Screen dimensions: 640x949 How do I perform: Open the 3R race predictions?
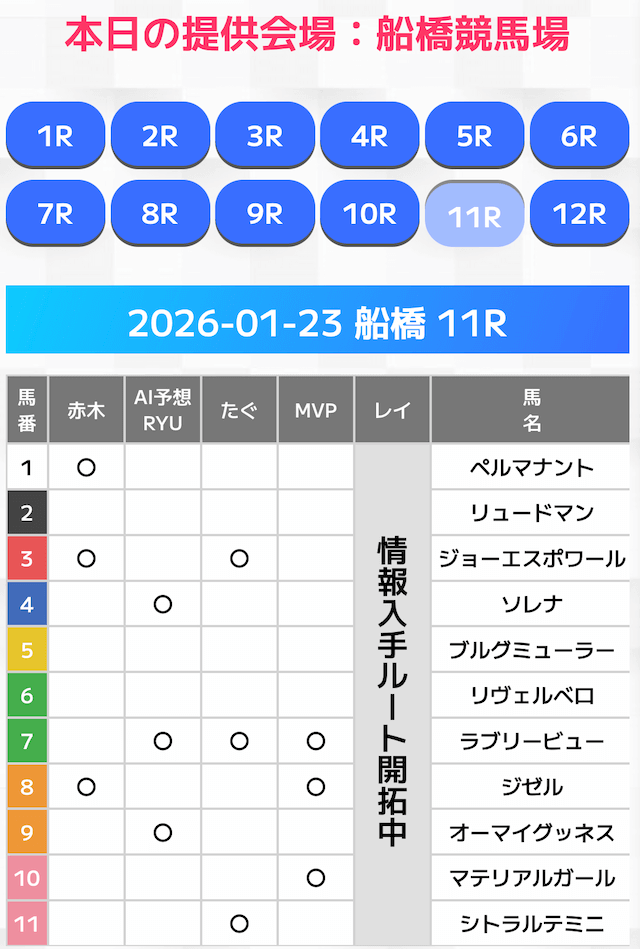coord(265,135)
